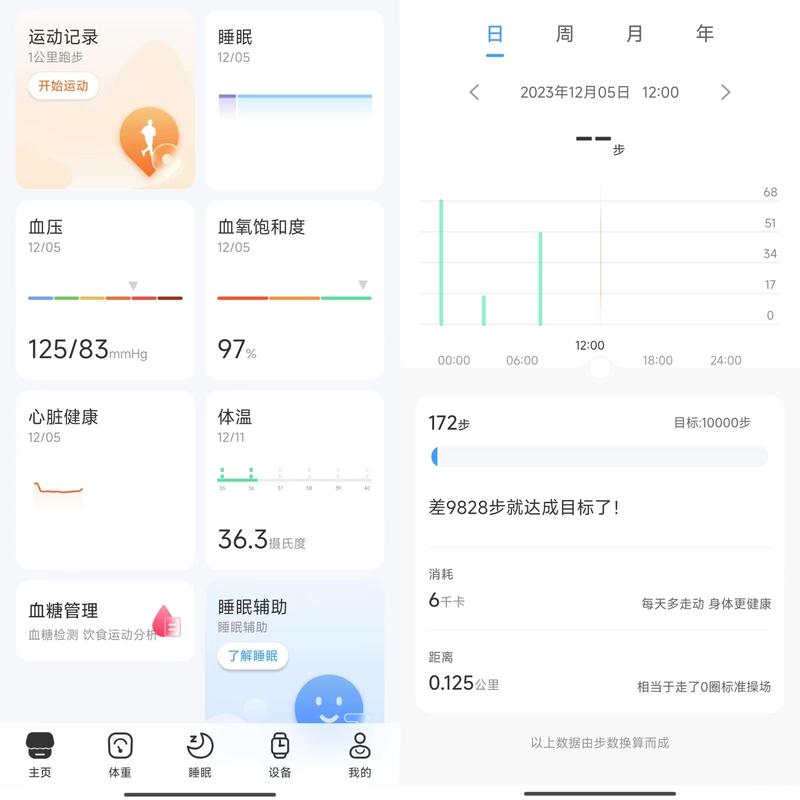This screenshot has height=800, width=800.
Task: Open the 血氧饱和度 card
Action: [x=294, y=290]
